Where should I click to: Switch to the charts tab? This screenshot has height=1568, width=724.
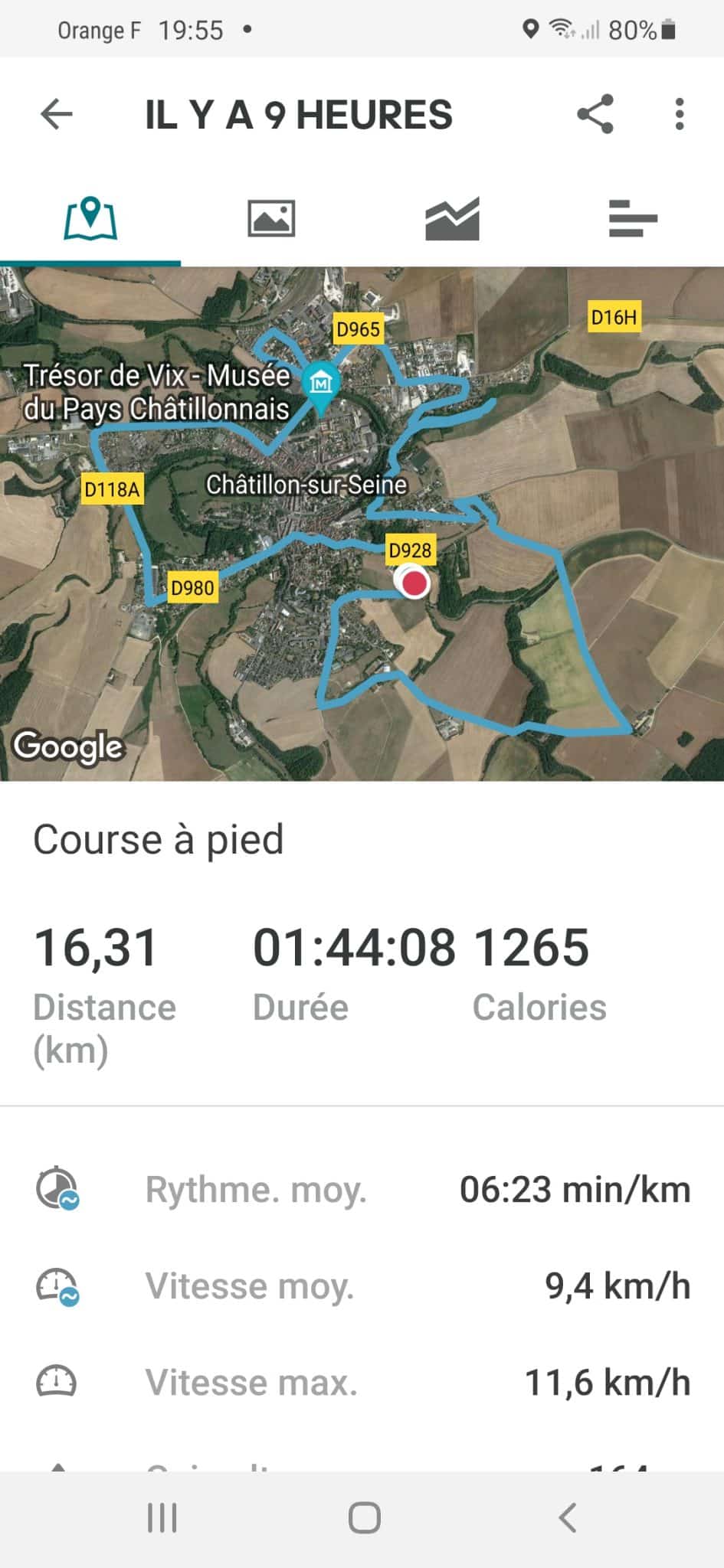452,219
